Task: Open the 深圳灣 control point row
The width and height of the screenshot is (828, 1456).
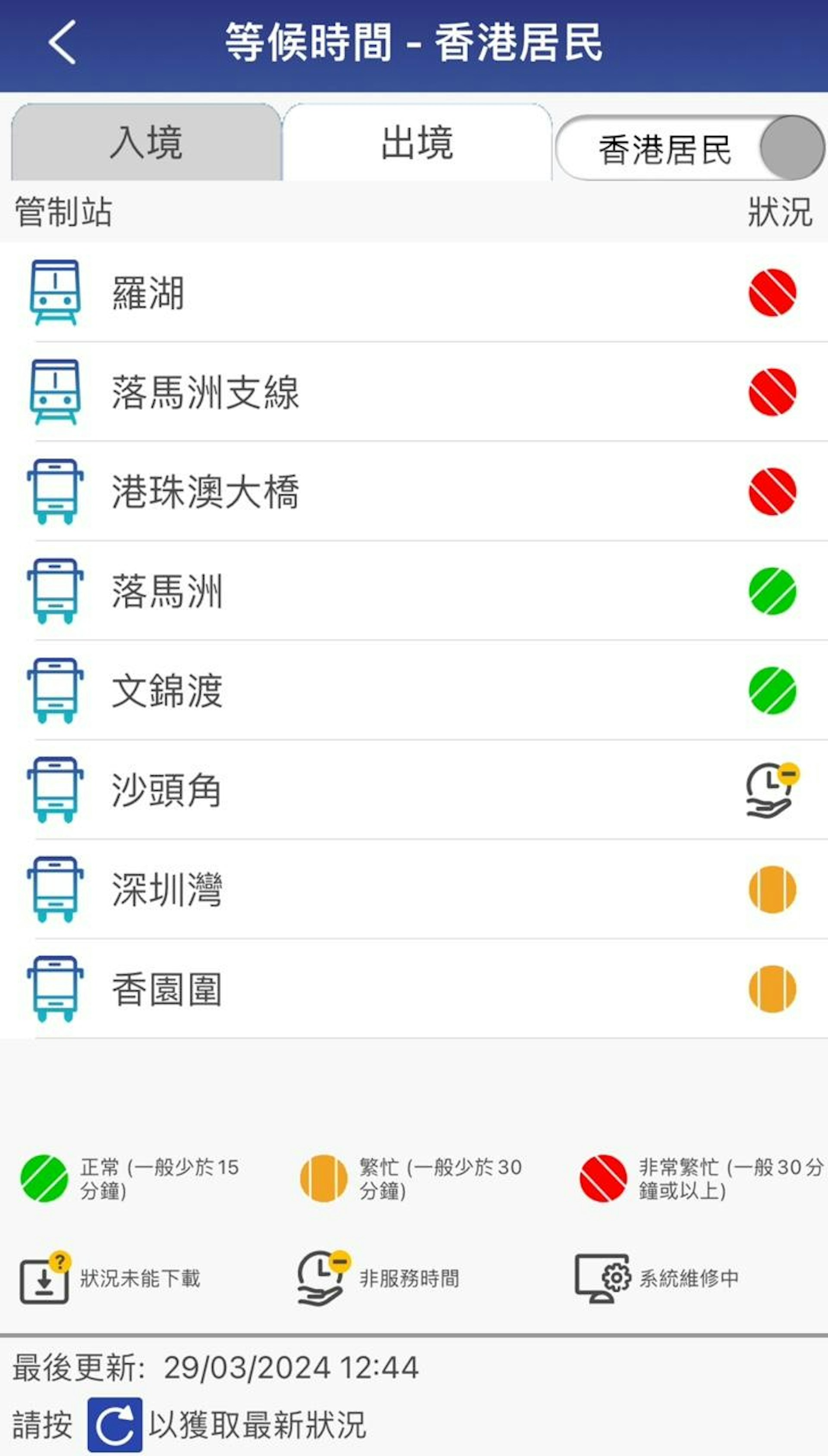Action: [414, 890]
